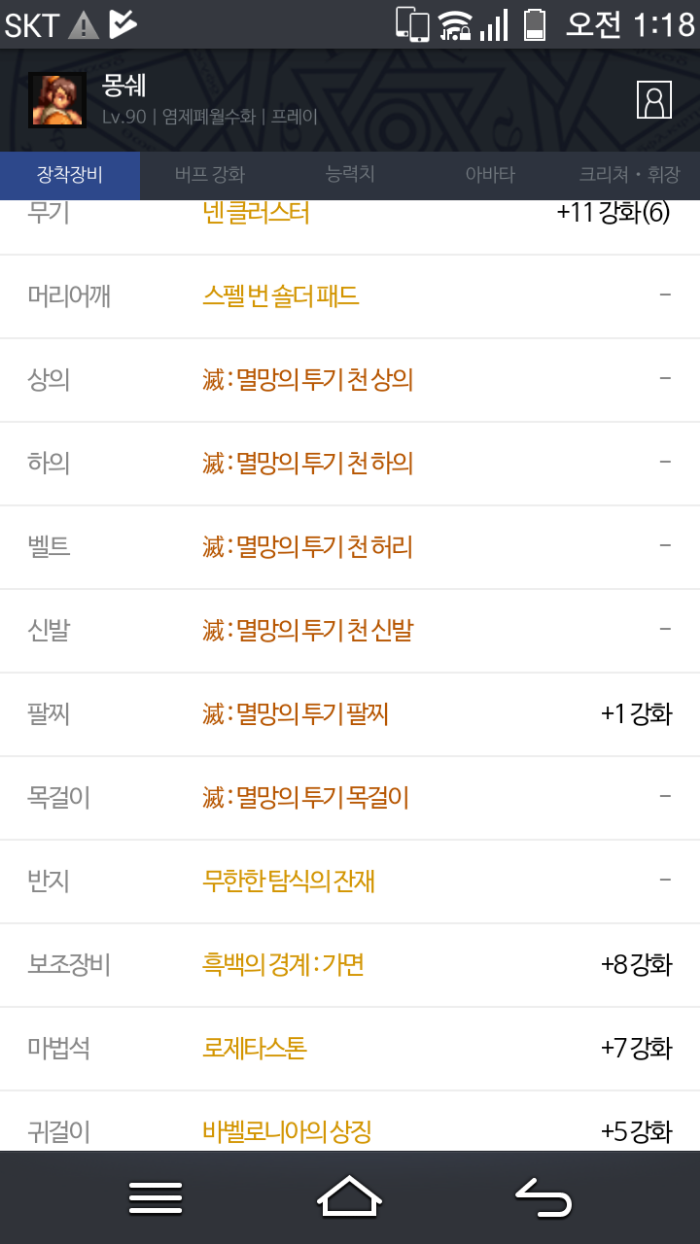Open 흑백의 경계 : 가면 item

[283, 965]
